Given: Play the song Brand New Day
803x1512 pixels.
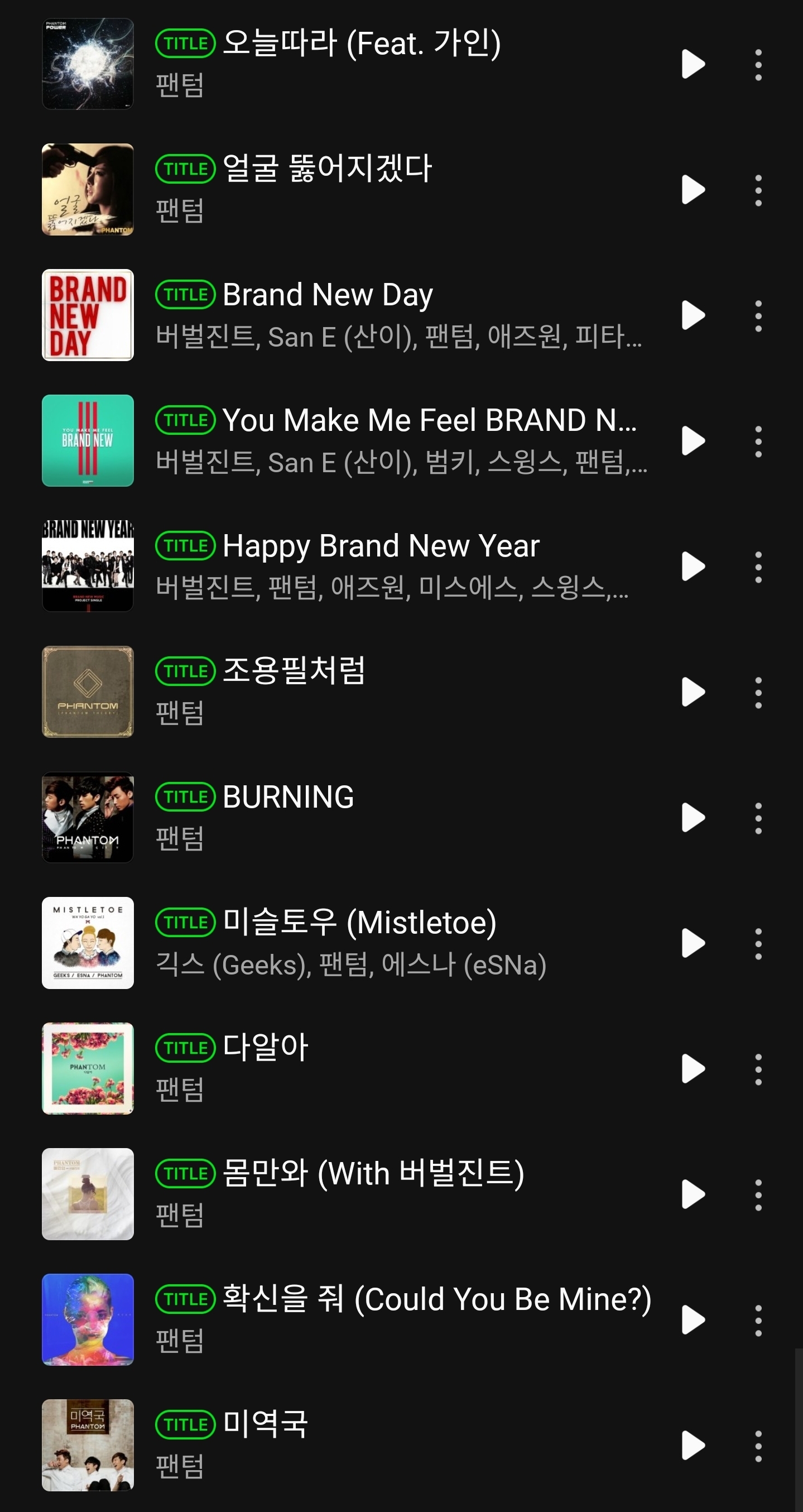Looking at the screenshot, I should [x=693, y=315].
